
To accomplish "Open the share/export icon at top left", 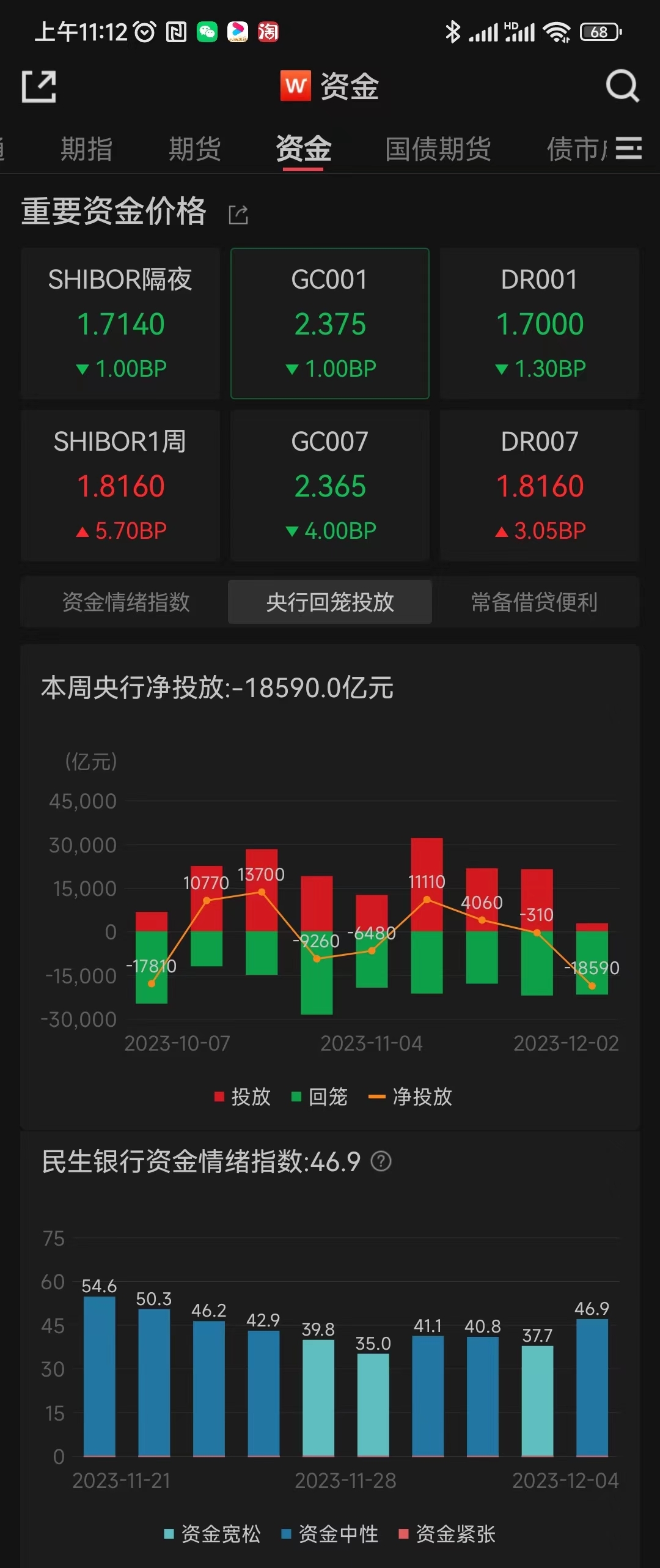I will [39, 87].
